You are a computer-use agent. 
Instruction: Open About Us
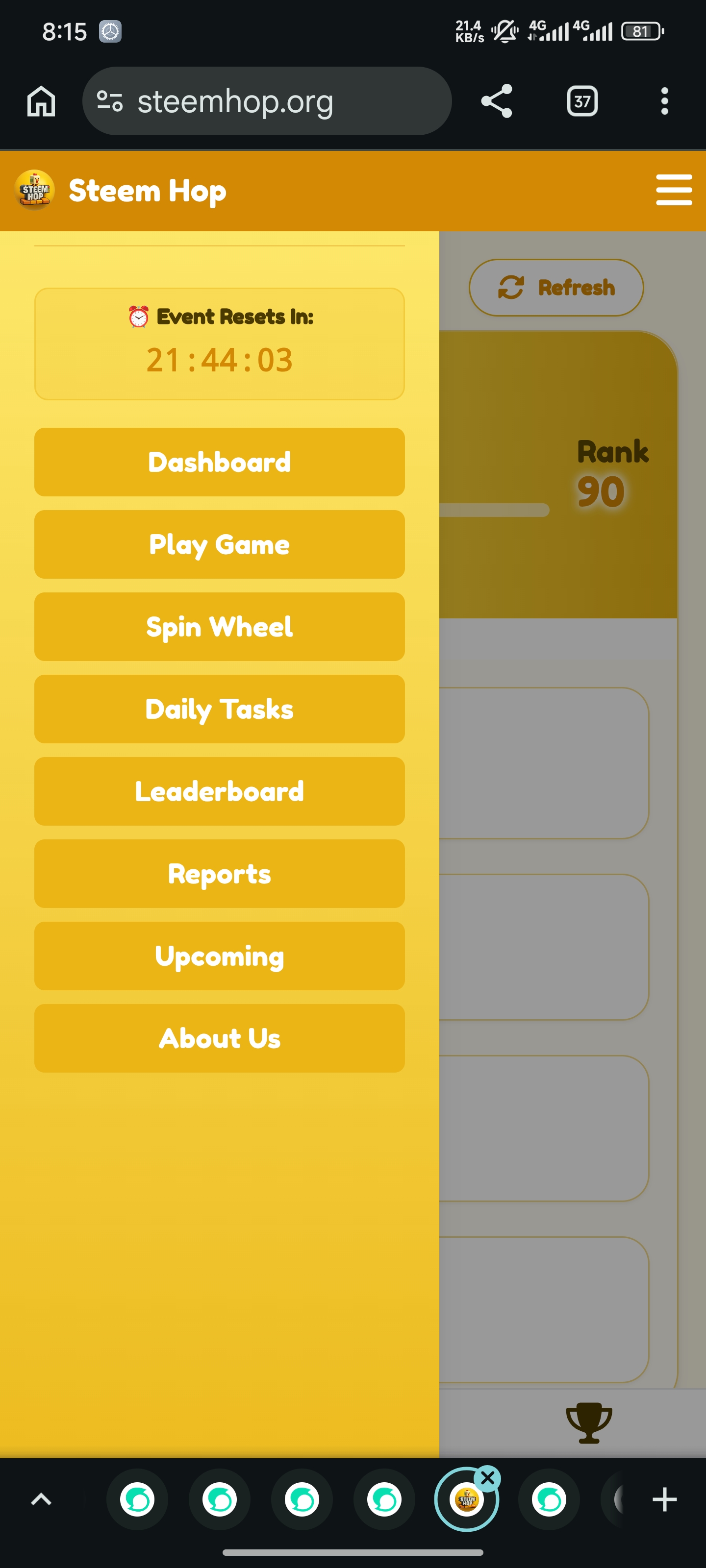click(219, 1038)
